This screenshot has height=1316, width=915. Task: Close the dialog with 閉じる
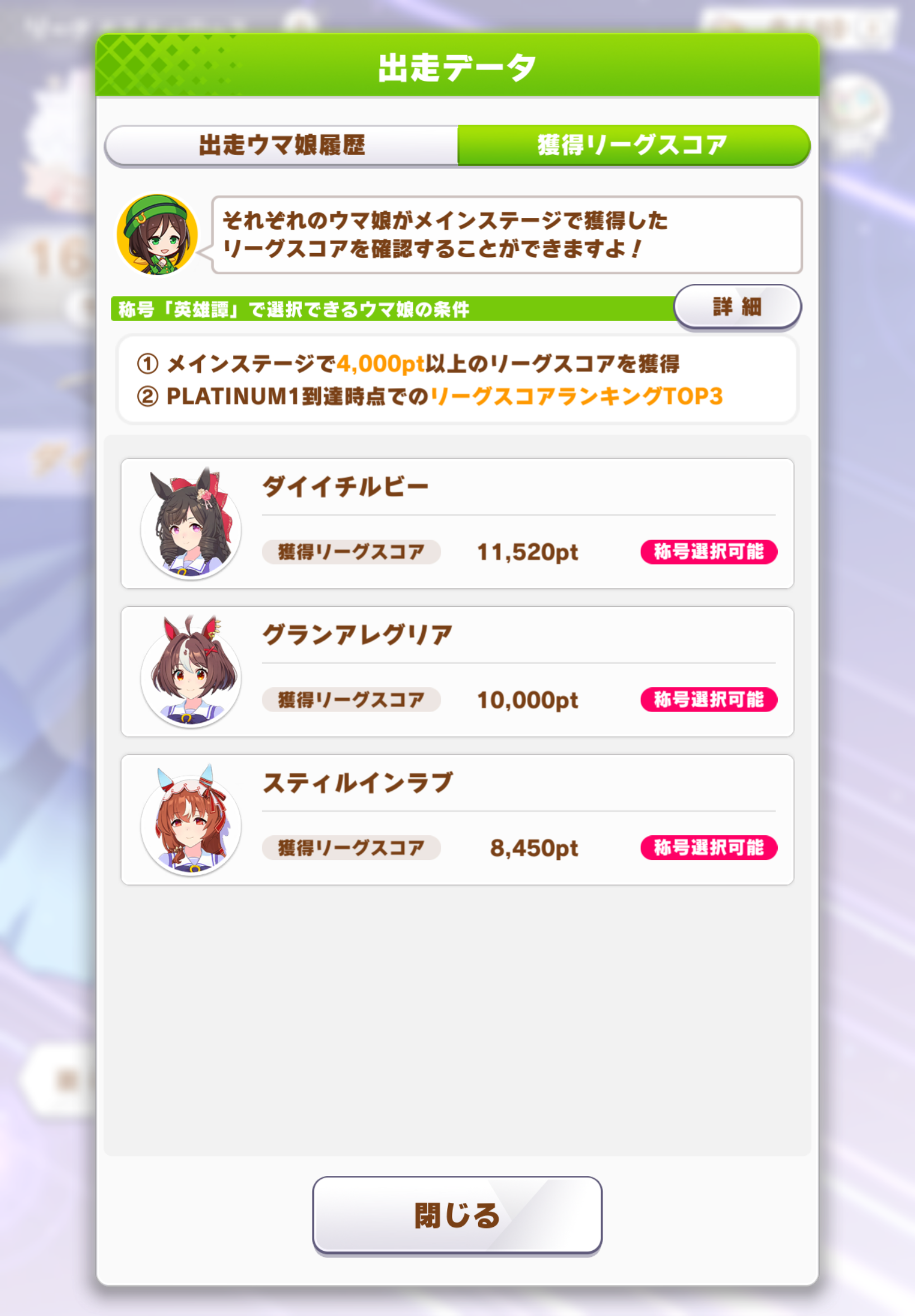(x=457, y=1215)
